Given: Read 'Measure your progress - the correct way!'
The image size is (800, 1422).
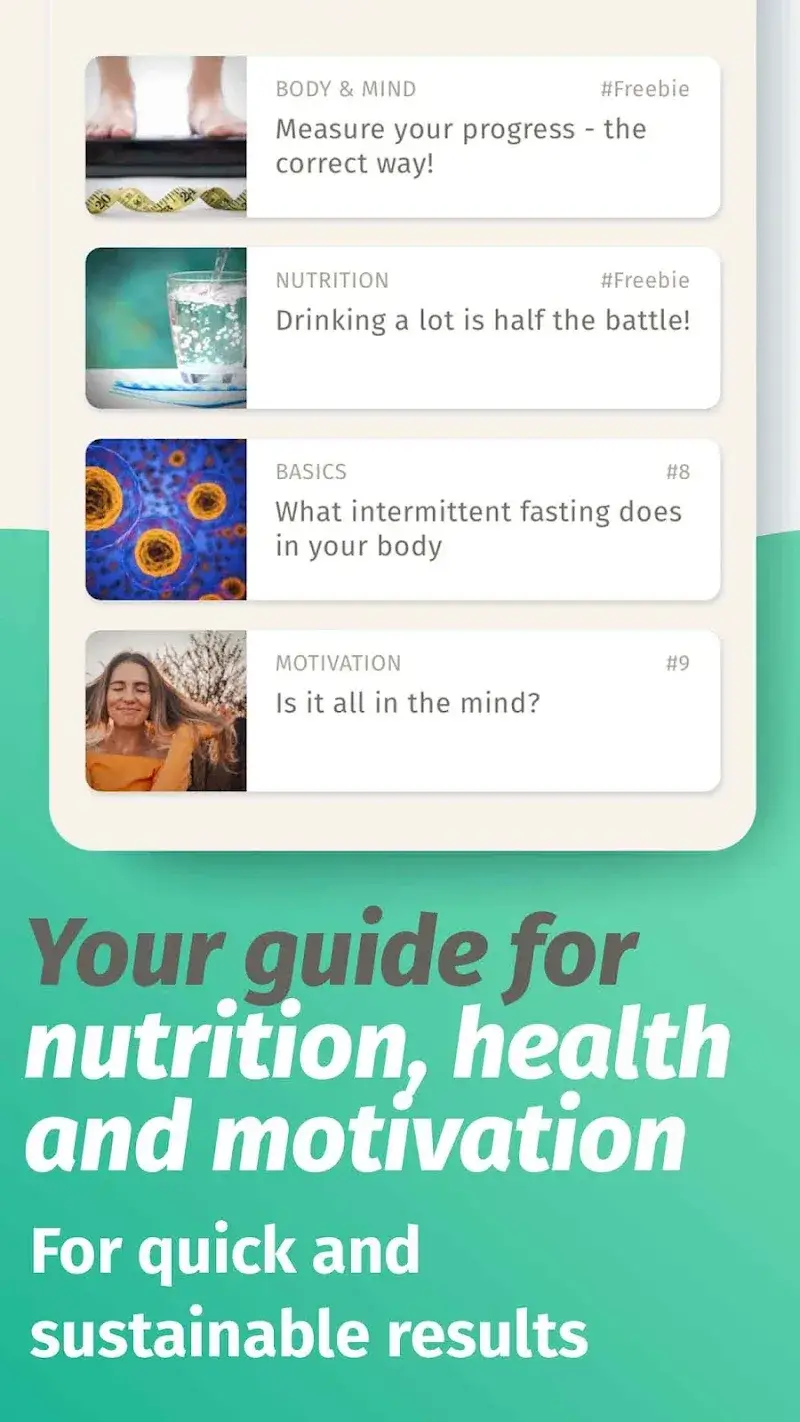Looking at the screenshot, I should tap(460, 146).
